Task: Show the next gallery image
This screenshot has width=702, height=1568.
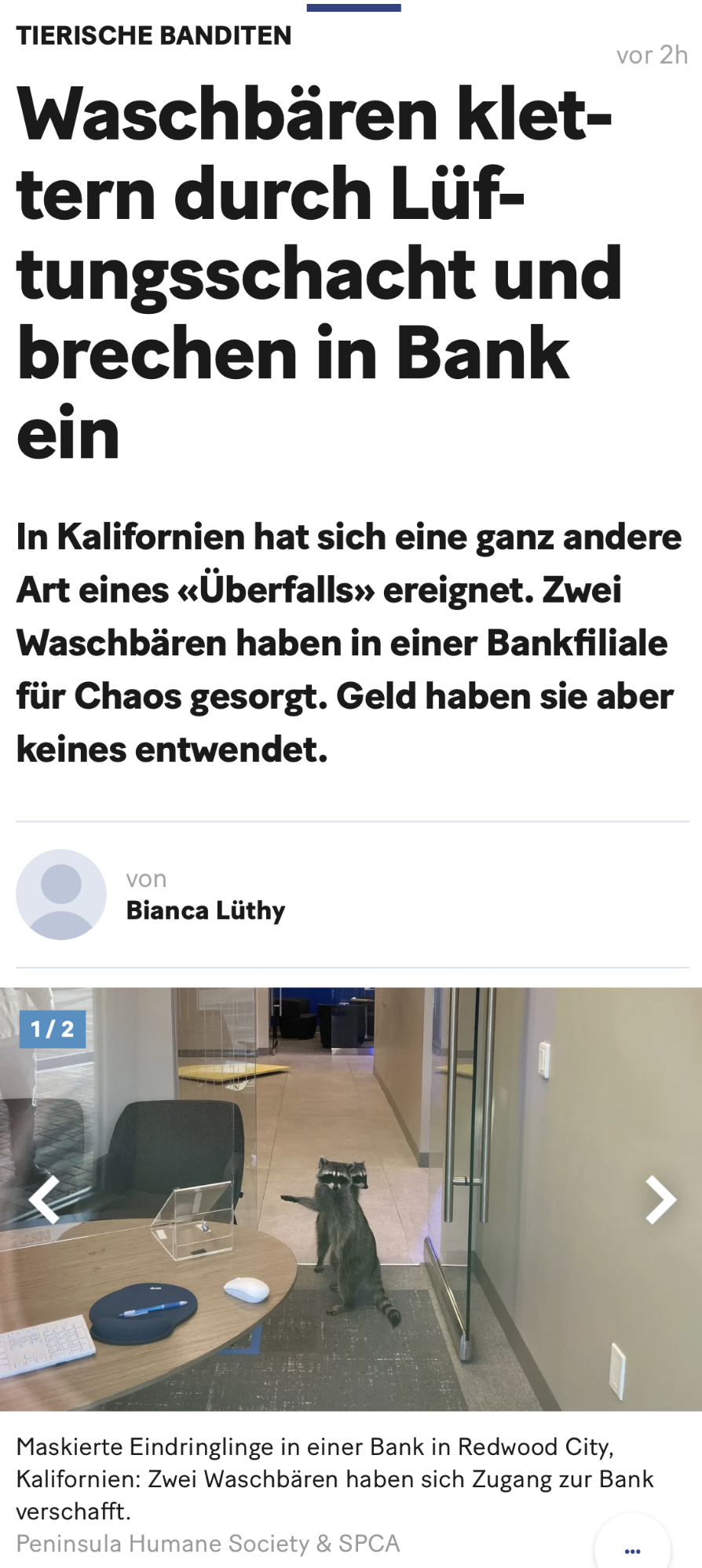Action: (x=660, y=1200)
